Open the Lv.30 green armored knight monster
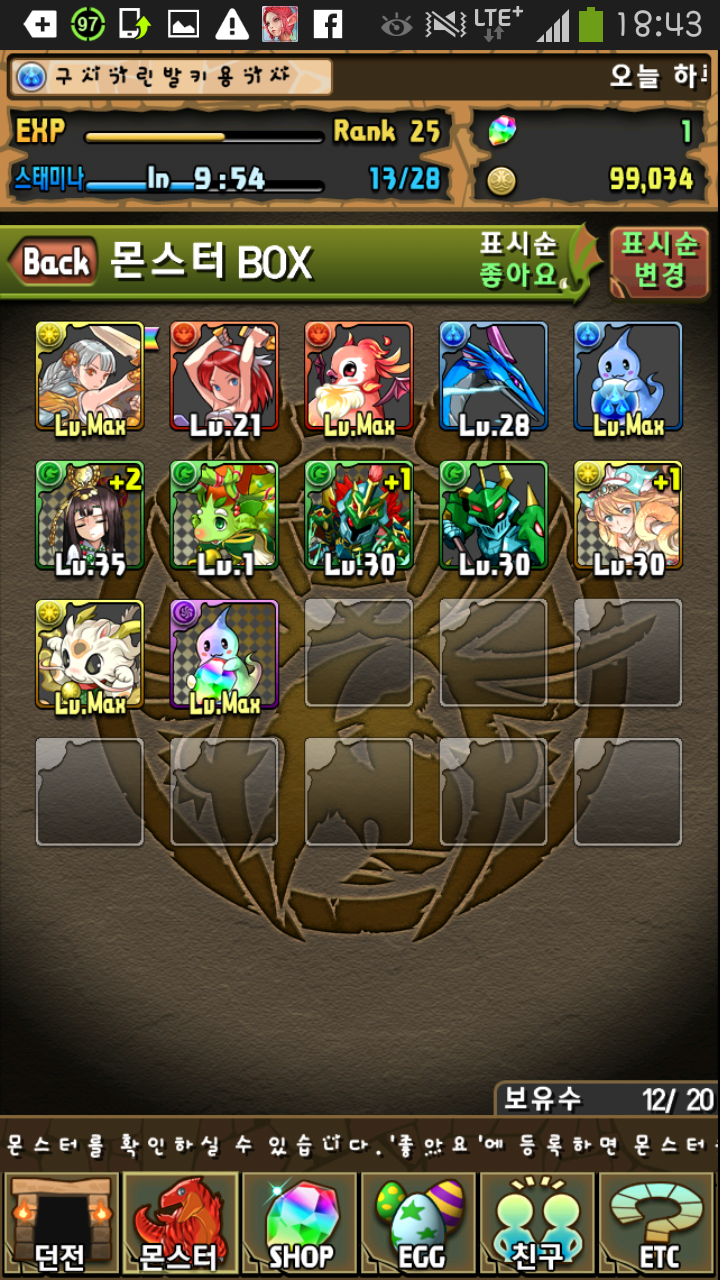Image resolution: width=720 pixels, height=1280 pixels. (494, 515)
